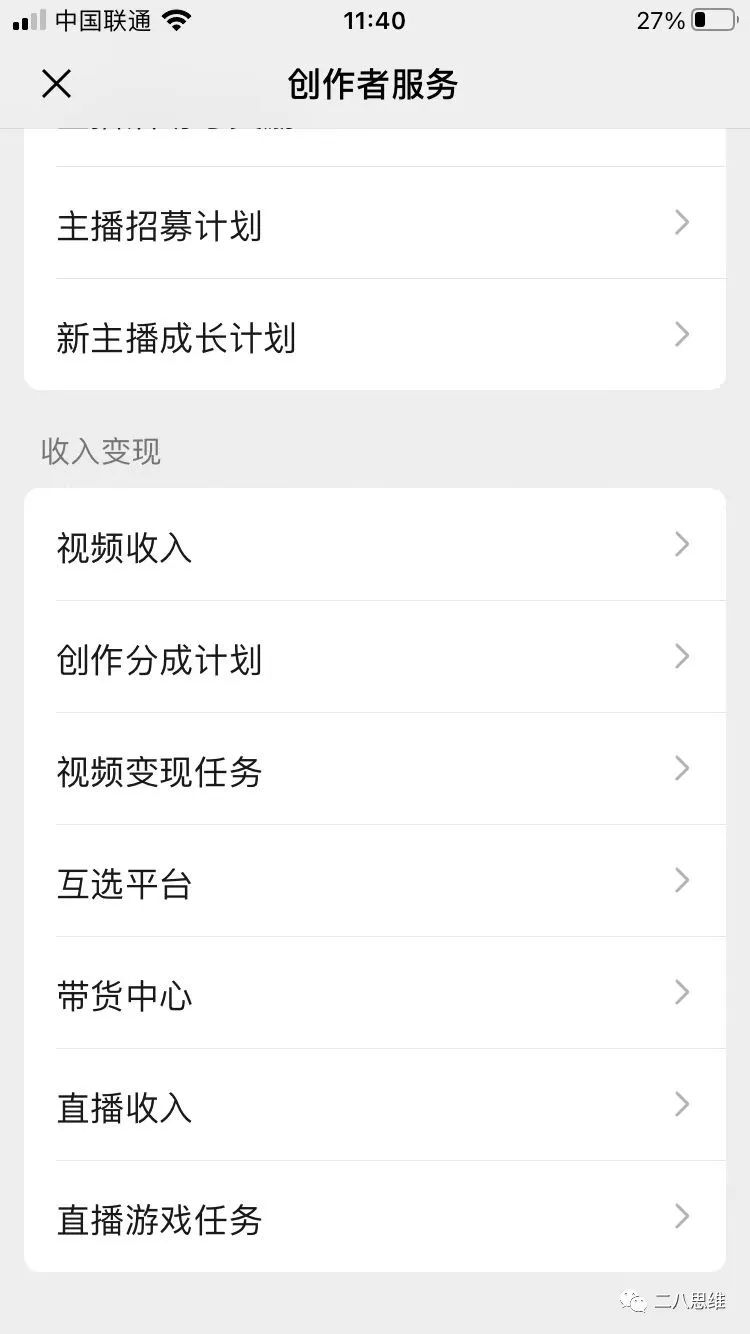Image resolution: width=750 pixels, height=1334 pixels.
Task: Close the 创作者服务 page
Action: (57, 84)
